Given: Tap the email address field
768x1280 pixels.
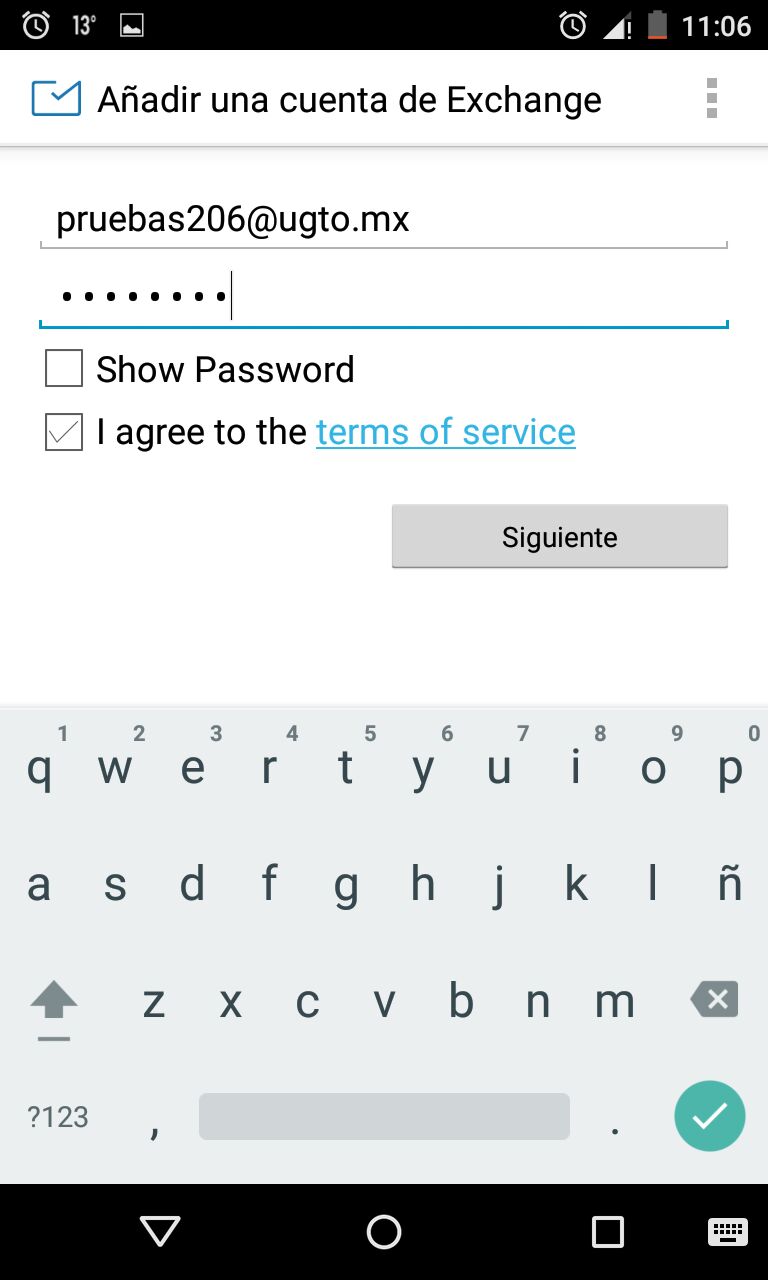Looking at the screenshot, I should pyautogui.click(x=383, y=220).
